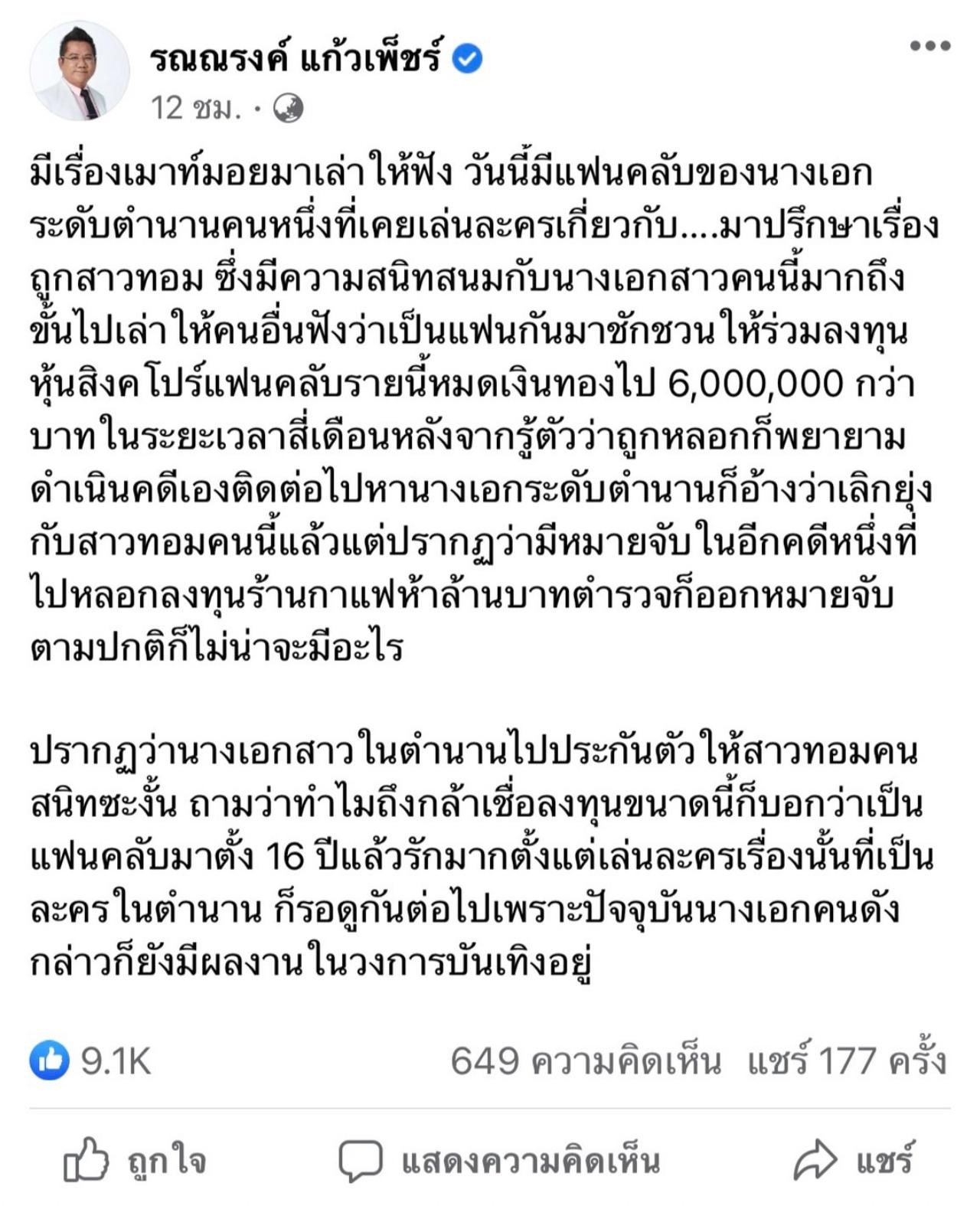The width and height of the screenshot is (980, 1206).
Task: Tap แสดงความคิดเห็น to comment
Action: tap(499, 1160)
